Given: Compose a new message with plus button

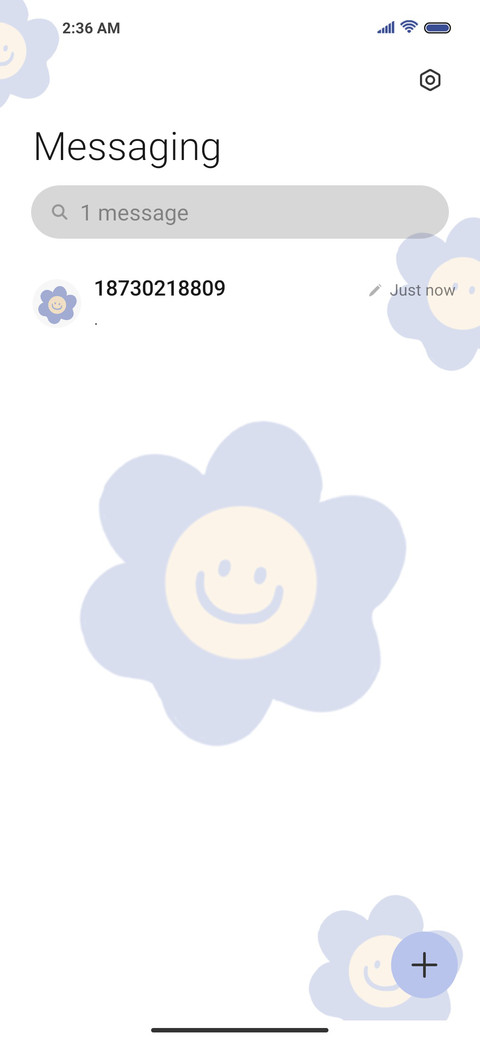Looking at the screenshot, I should click(424, 964).
